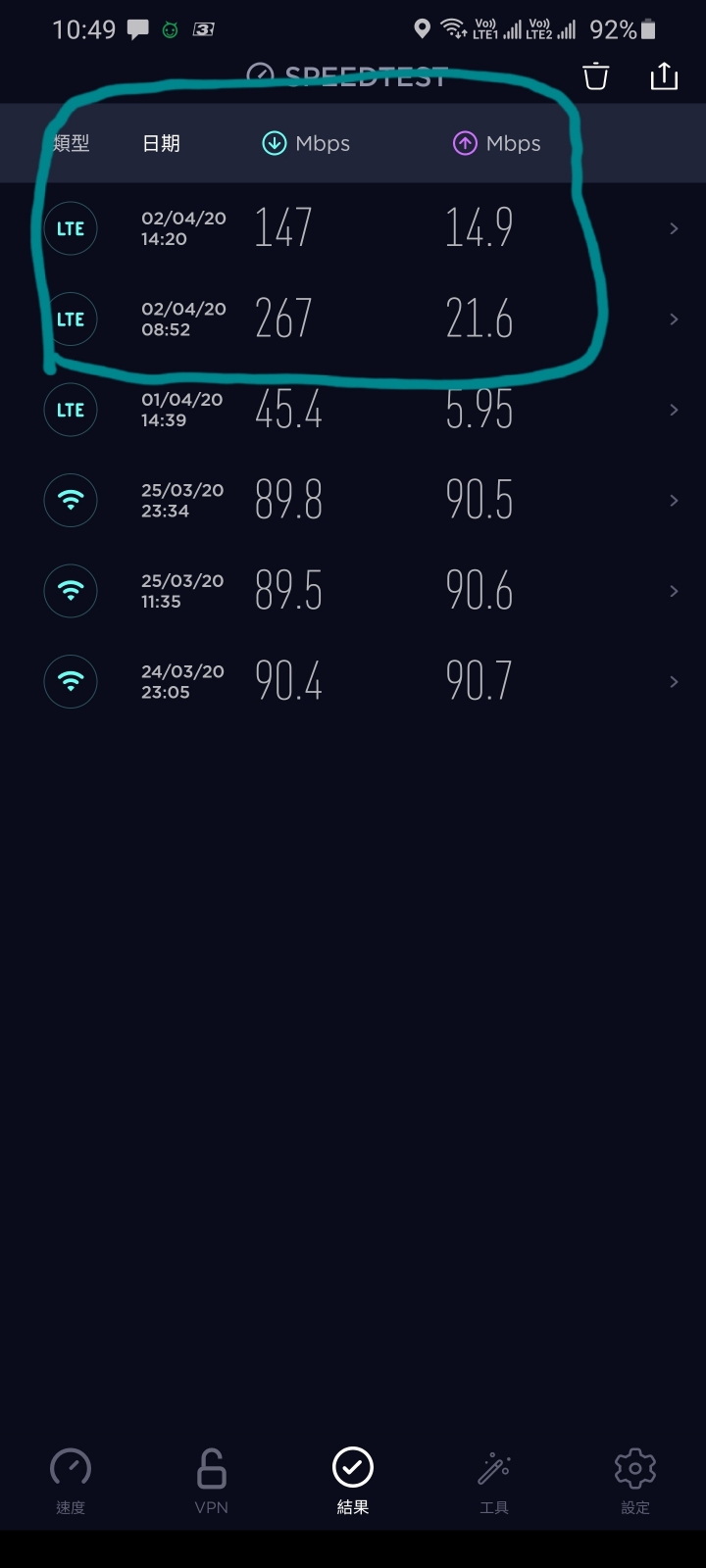This screenshot has height=1568, width=706.
Task: Open the Wi-Fi result from 25/03/20 11:35
Action: tap(353, 591)
